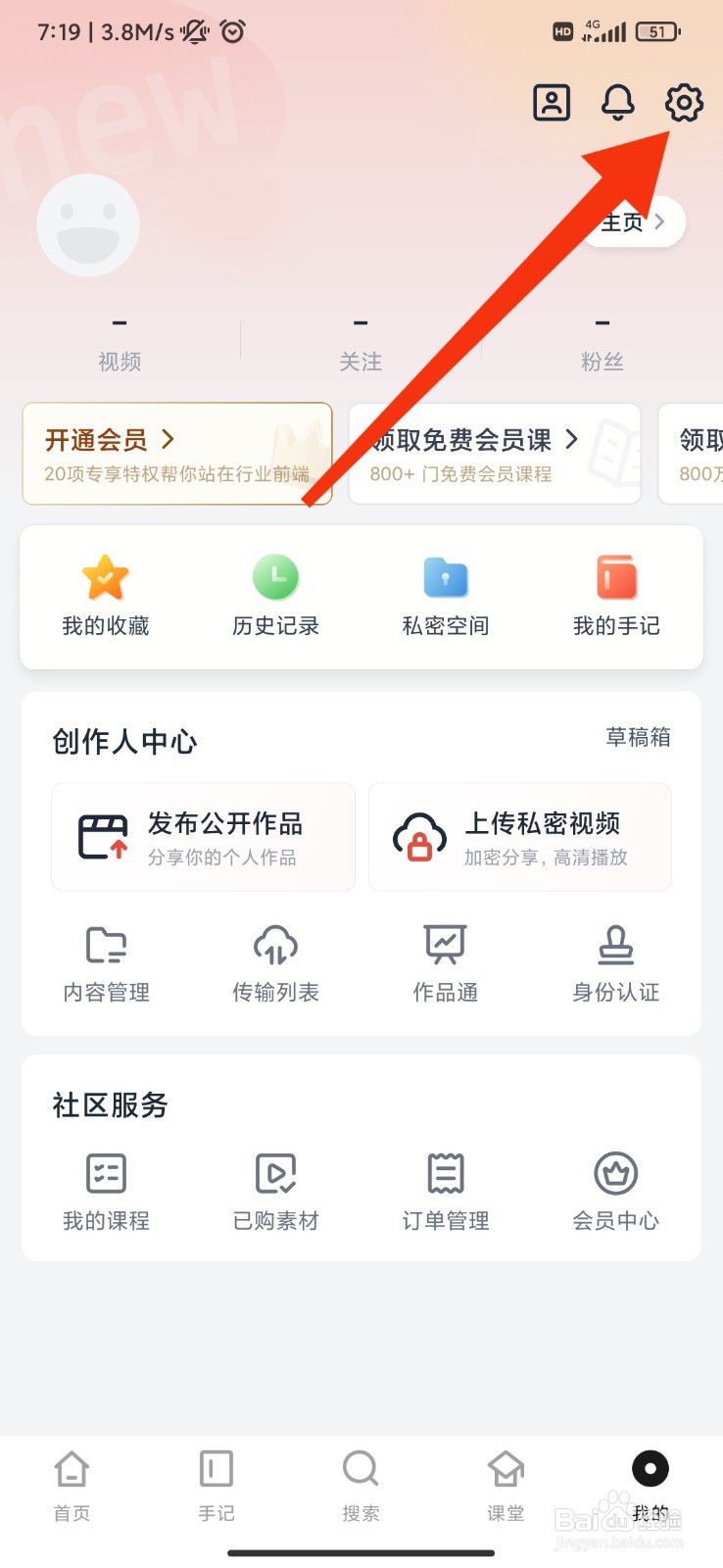The height and width of the screenshot is (1568, 723).
Task: Open homepage via 主页 chevron
Action: click(x=659, y=222)
